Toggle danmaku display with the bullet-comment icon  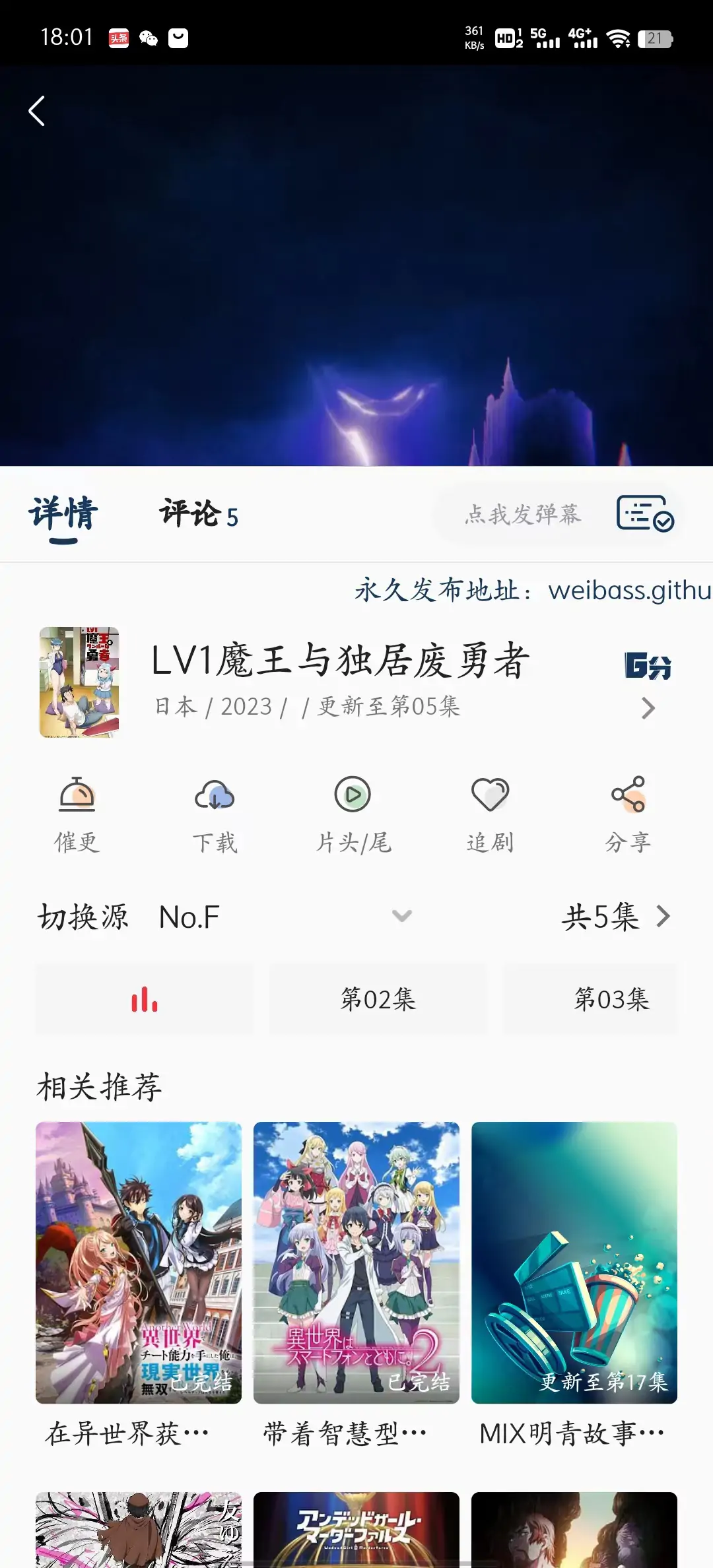pos(644,515)
